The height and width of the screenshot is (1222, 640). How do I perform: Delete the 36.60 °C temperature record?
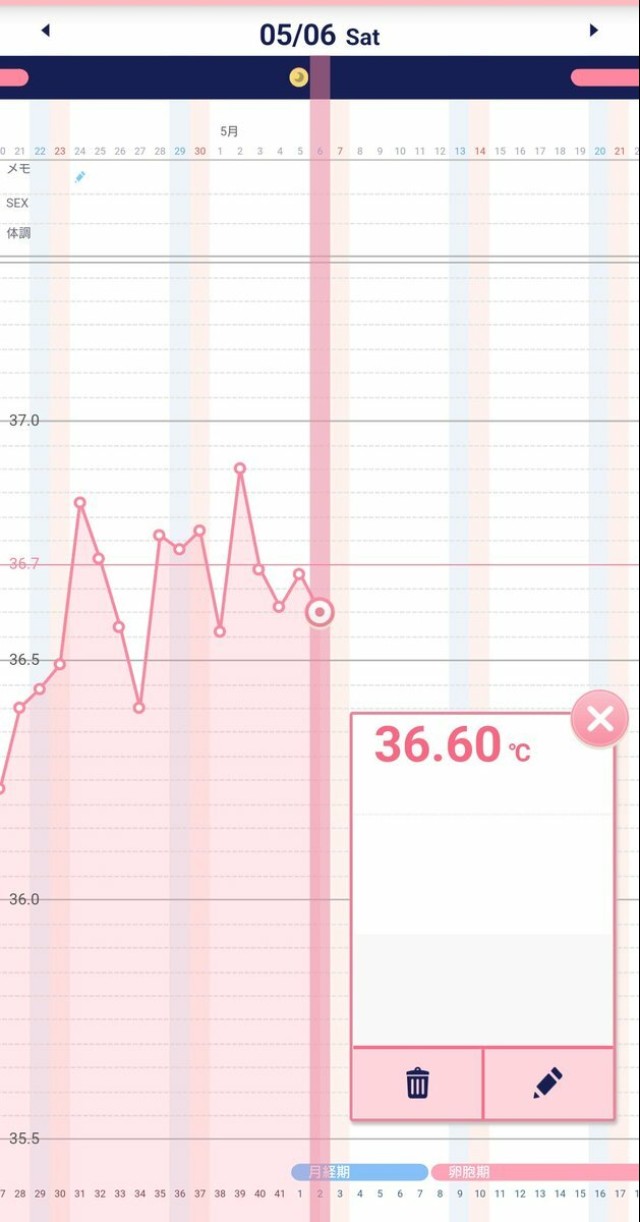pyautogui.click(x=417, y=1083)
